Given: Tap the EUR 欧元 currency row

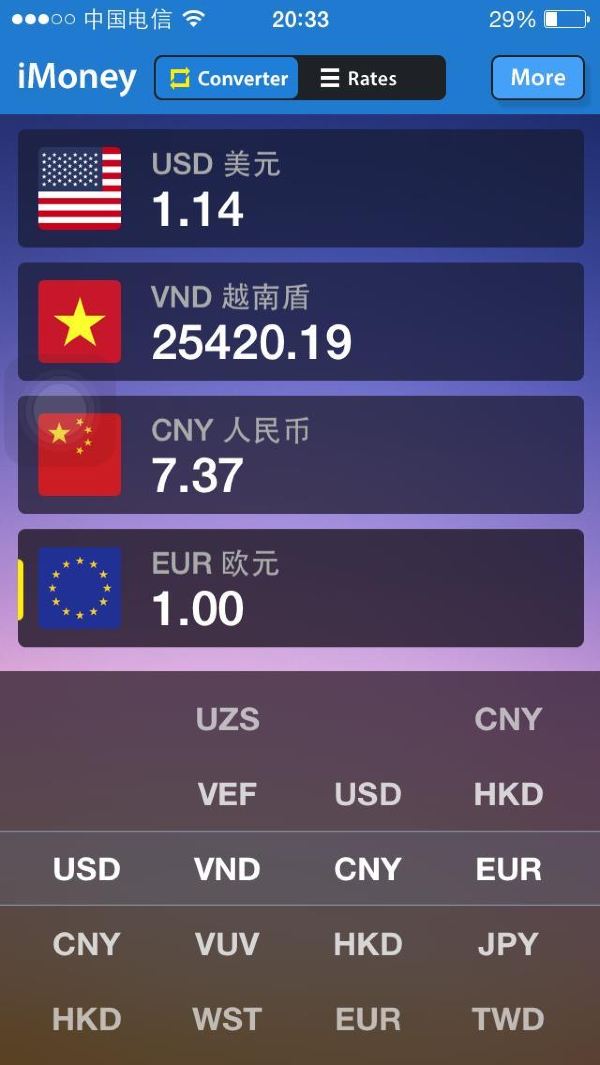Looking at the screenshot, I should coord(300,588).
